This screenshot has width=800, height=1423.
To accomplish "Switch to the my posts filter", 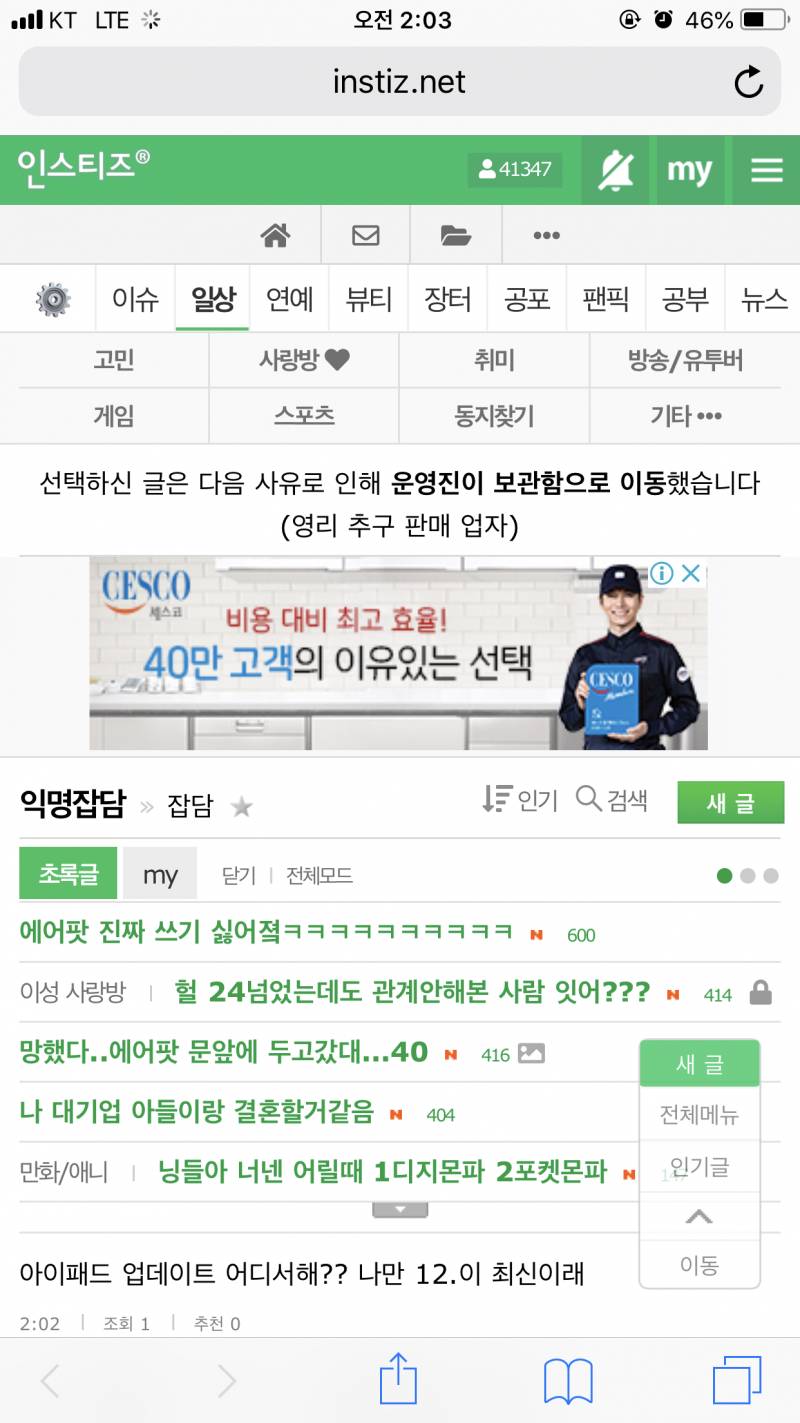I will (x=160, y=873).
